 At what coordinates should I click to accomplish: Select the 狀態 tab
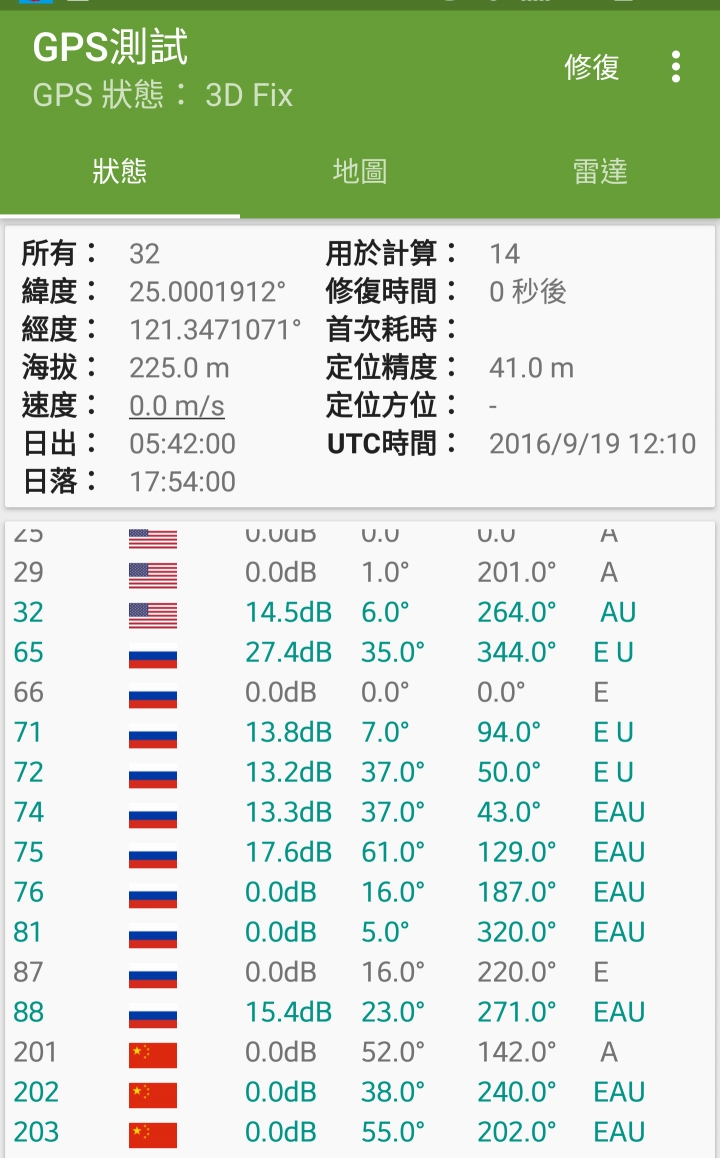(x=120, y=171)
